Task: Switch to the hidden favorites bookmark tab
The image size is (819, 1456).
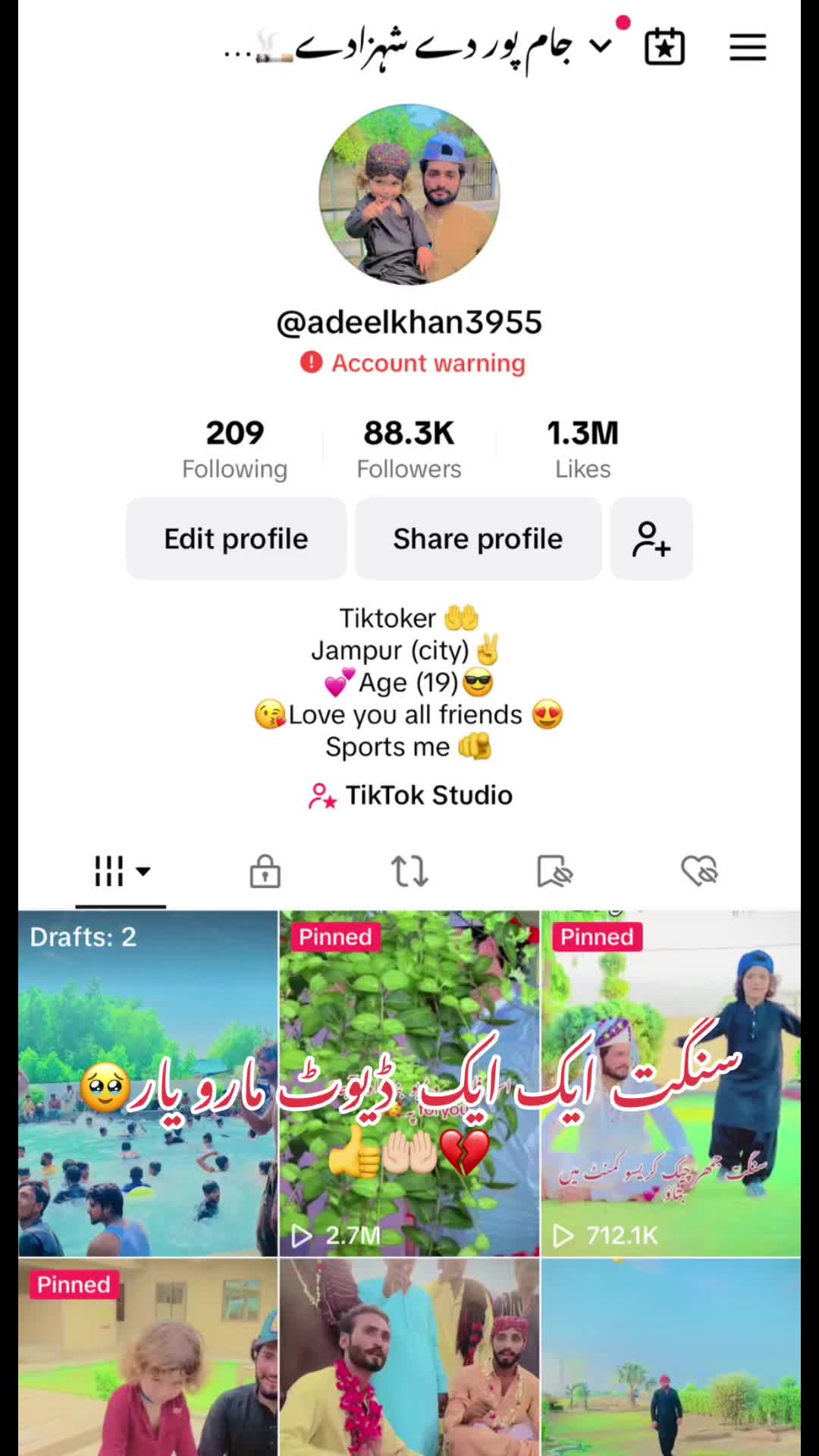Action: (x=554, y=871)
